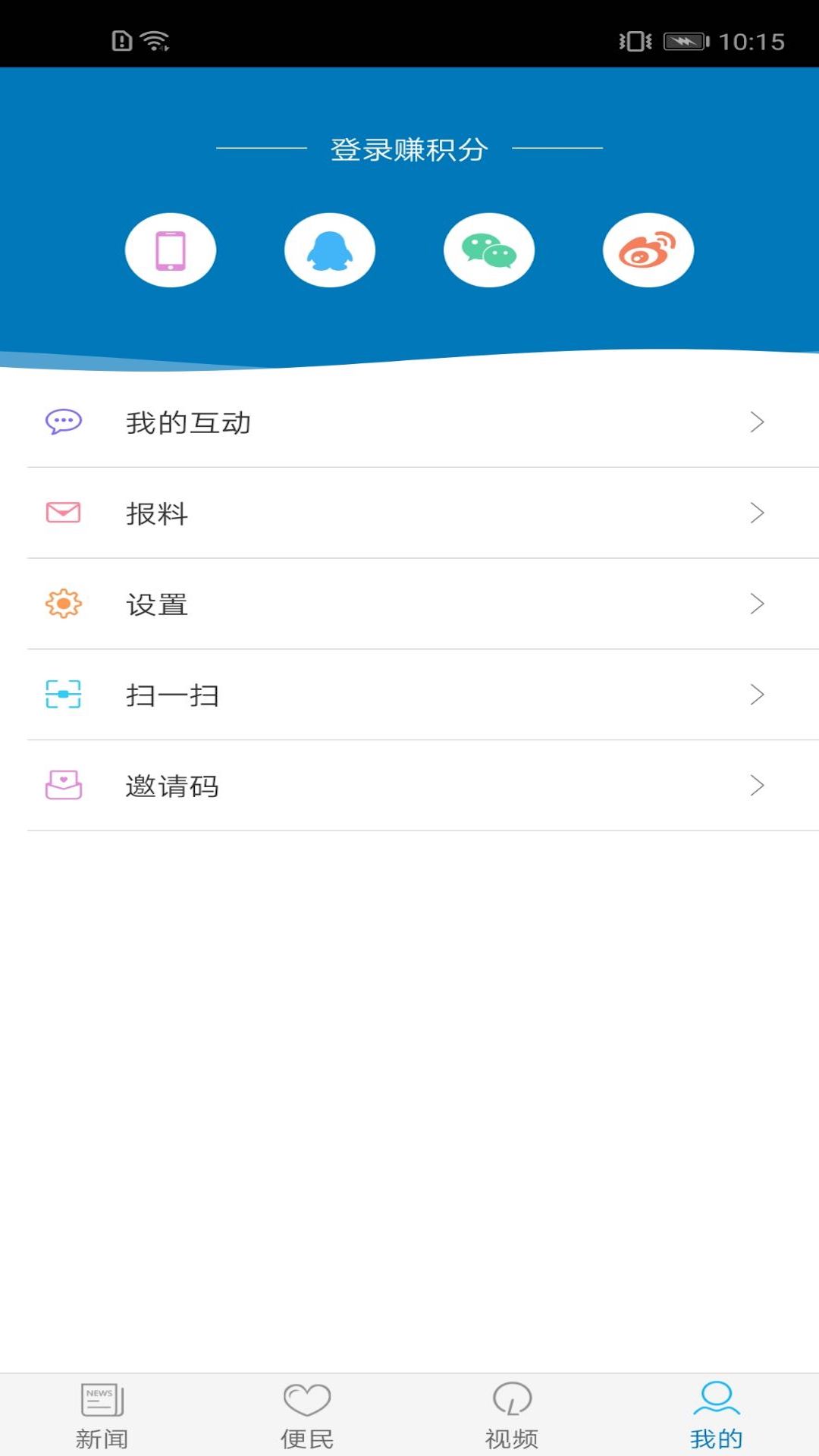This screenshot has width=819, height=1456.
Task: Launch 扫一扫 scanner
Action: click(x=409, y=695)
